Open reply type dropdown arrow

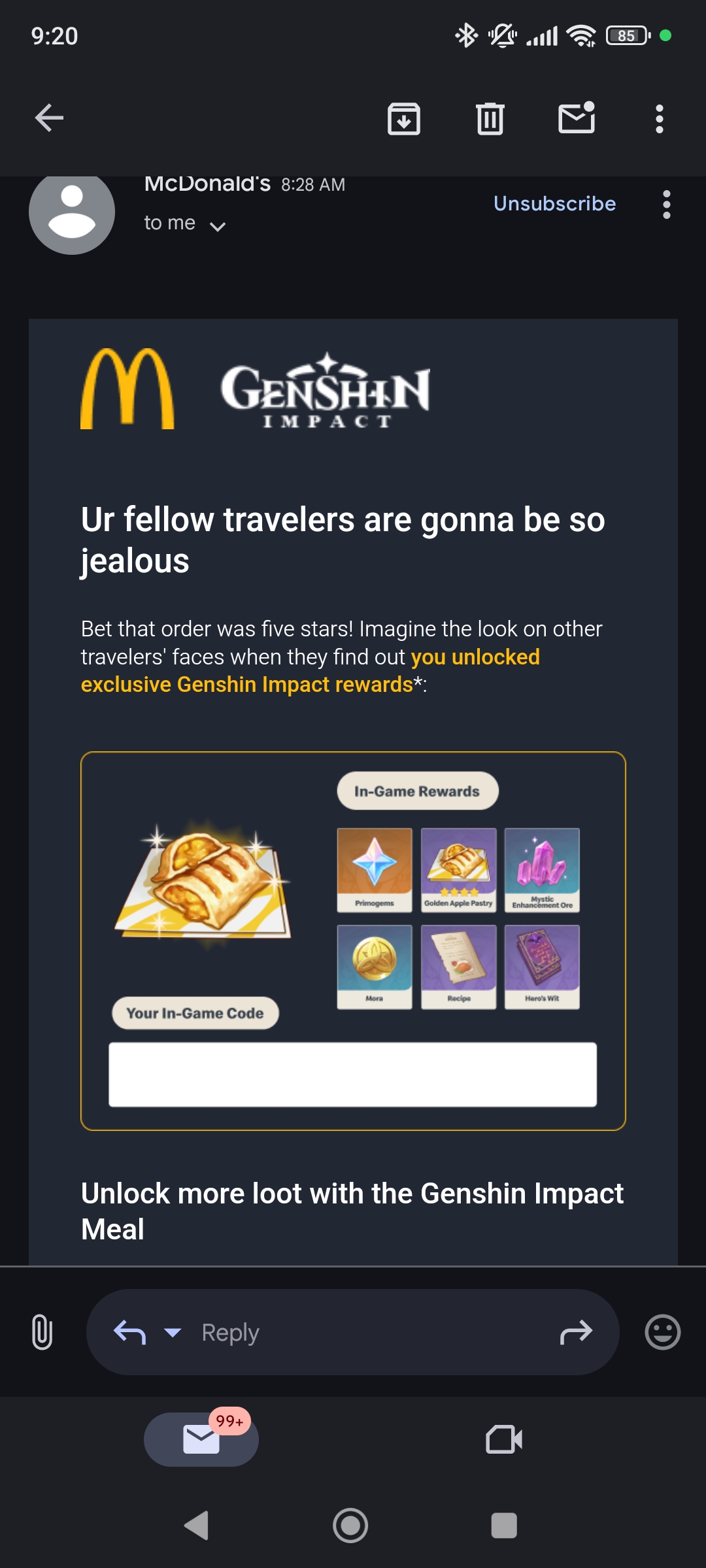tap(173, 1332)
